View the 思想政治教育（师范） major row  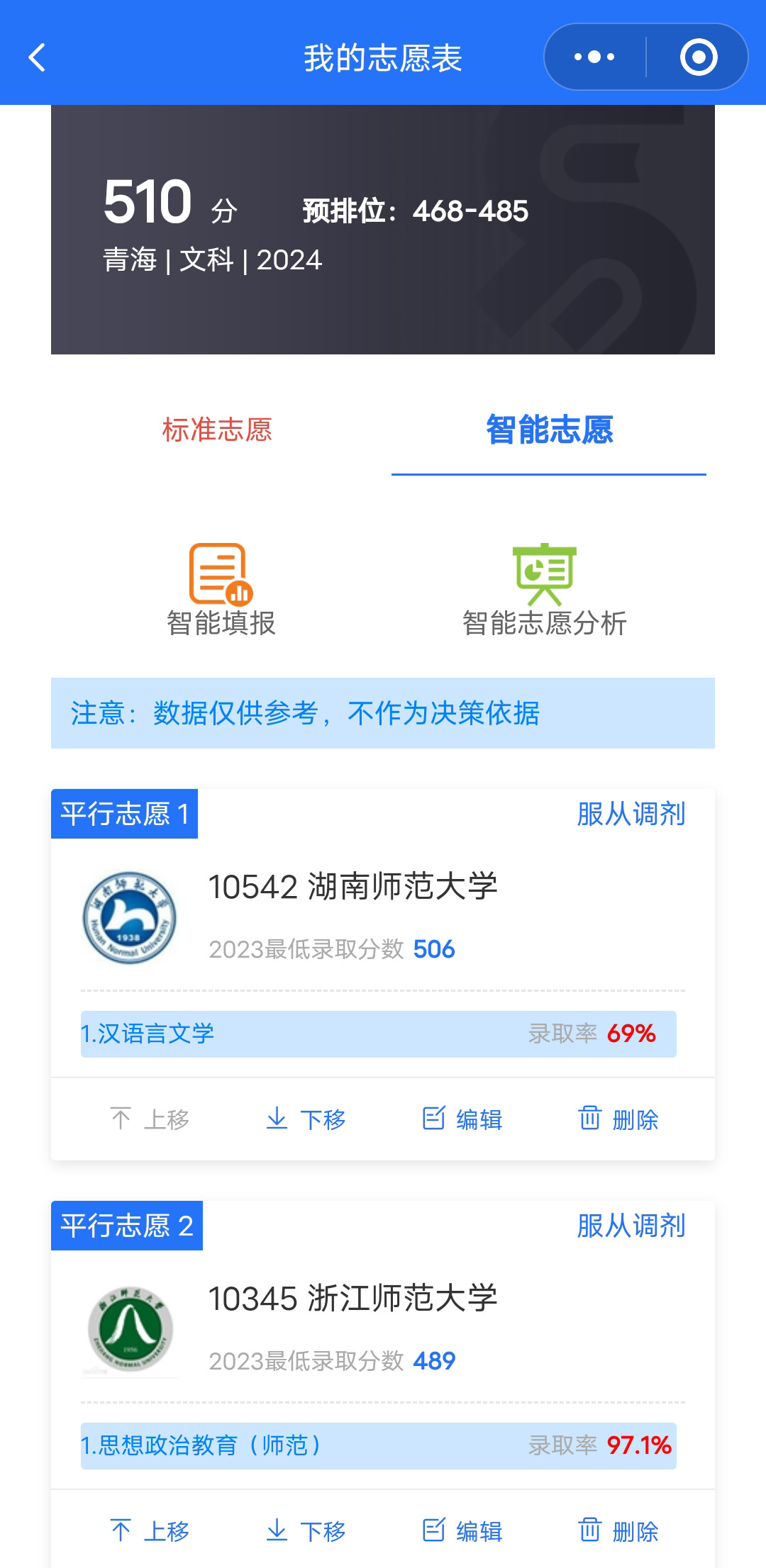coord(378,1445)
